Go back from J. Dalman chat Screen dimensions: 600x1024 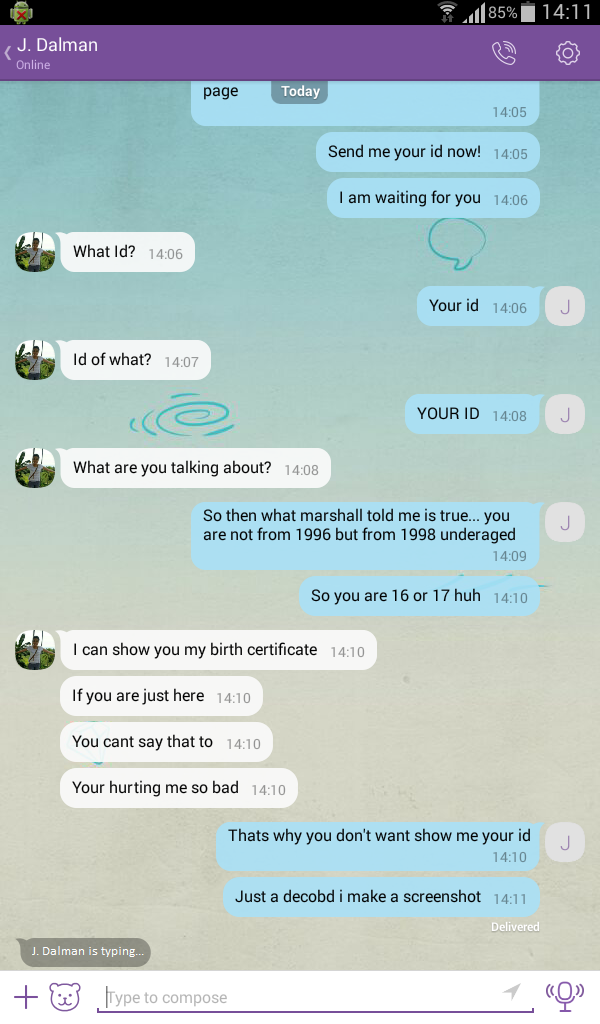9,53
